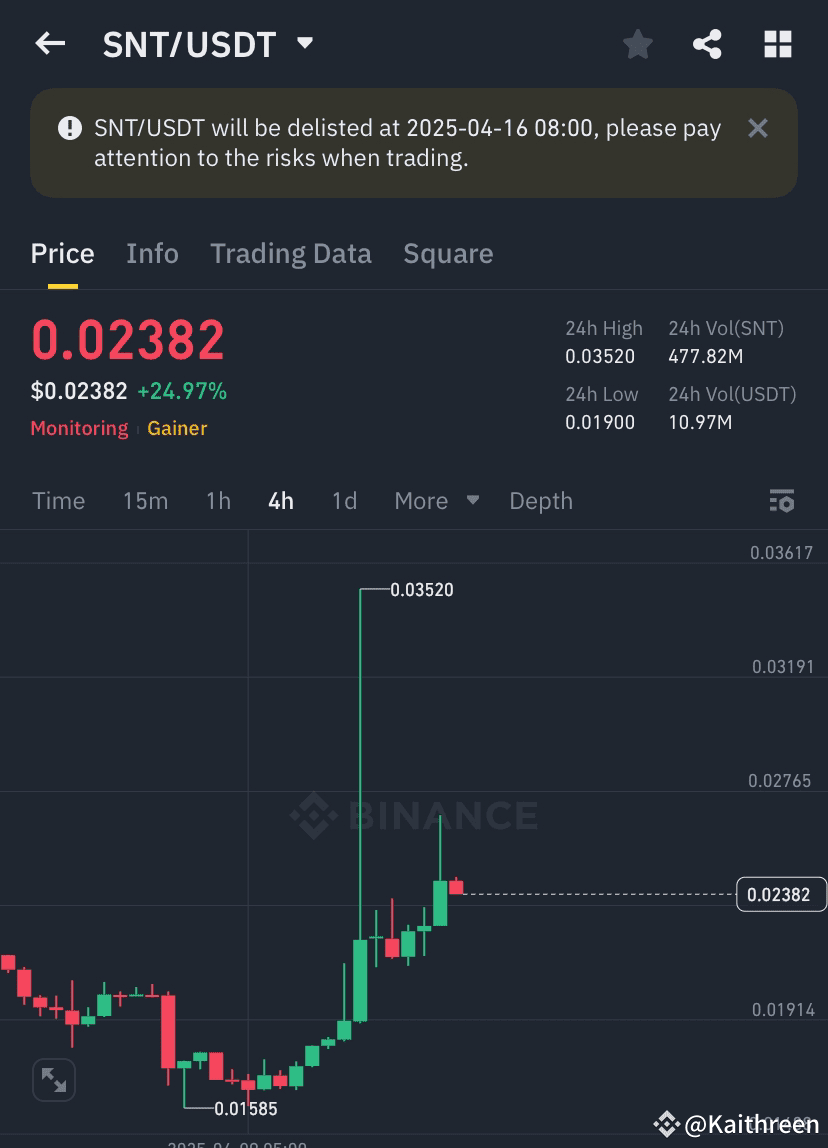The height and width of the screenshot is (1148, 828).
Task: Open the More dropdown chevron
Action: point(472,500)
